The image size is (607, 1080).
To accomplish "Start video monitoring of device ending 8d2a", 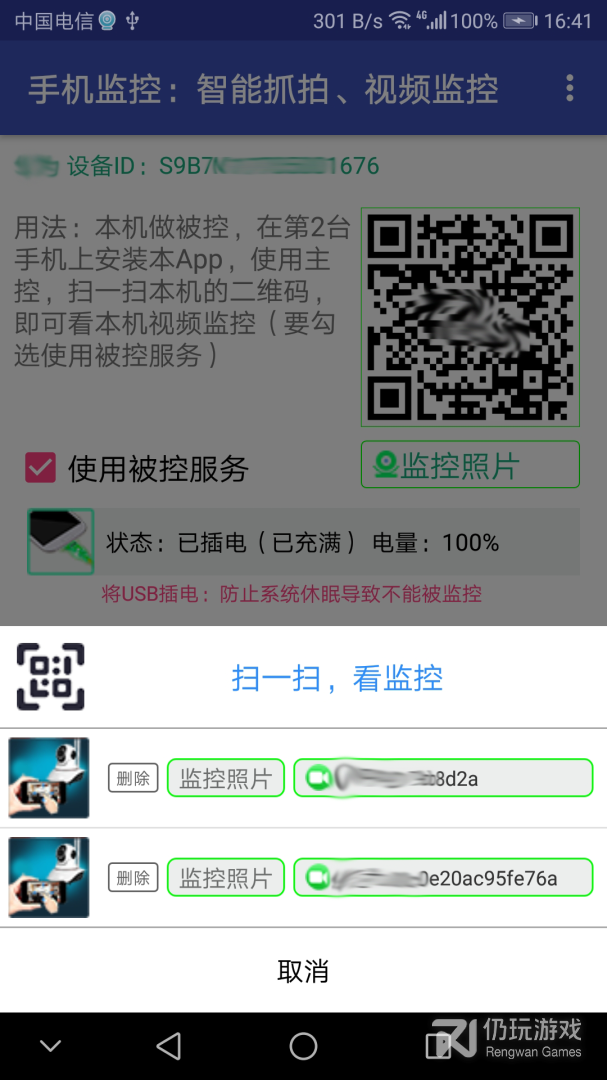I will click(443, 778).
